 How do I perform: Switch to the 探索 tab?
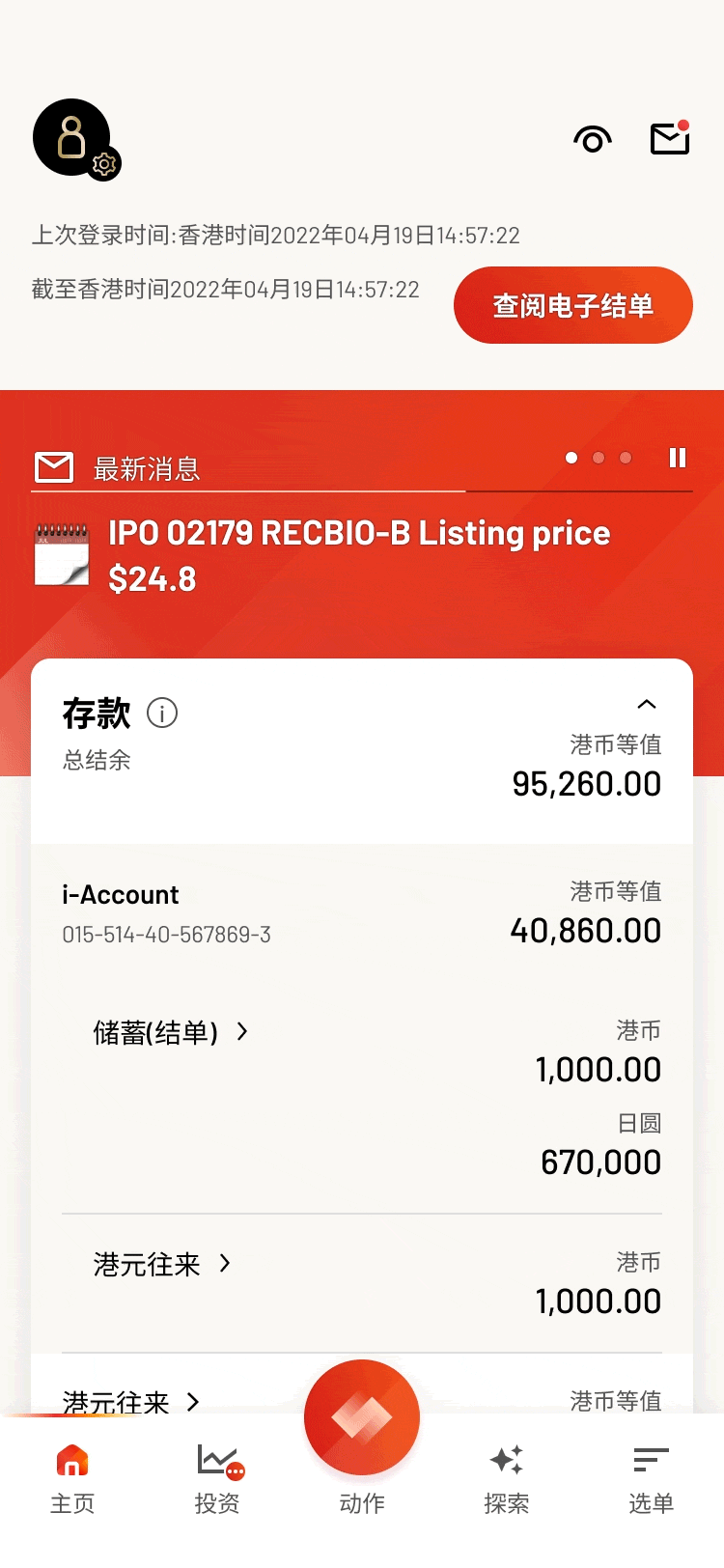(507, 1479)
